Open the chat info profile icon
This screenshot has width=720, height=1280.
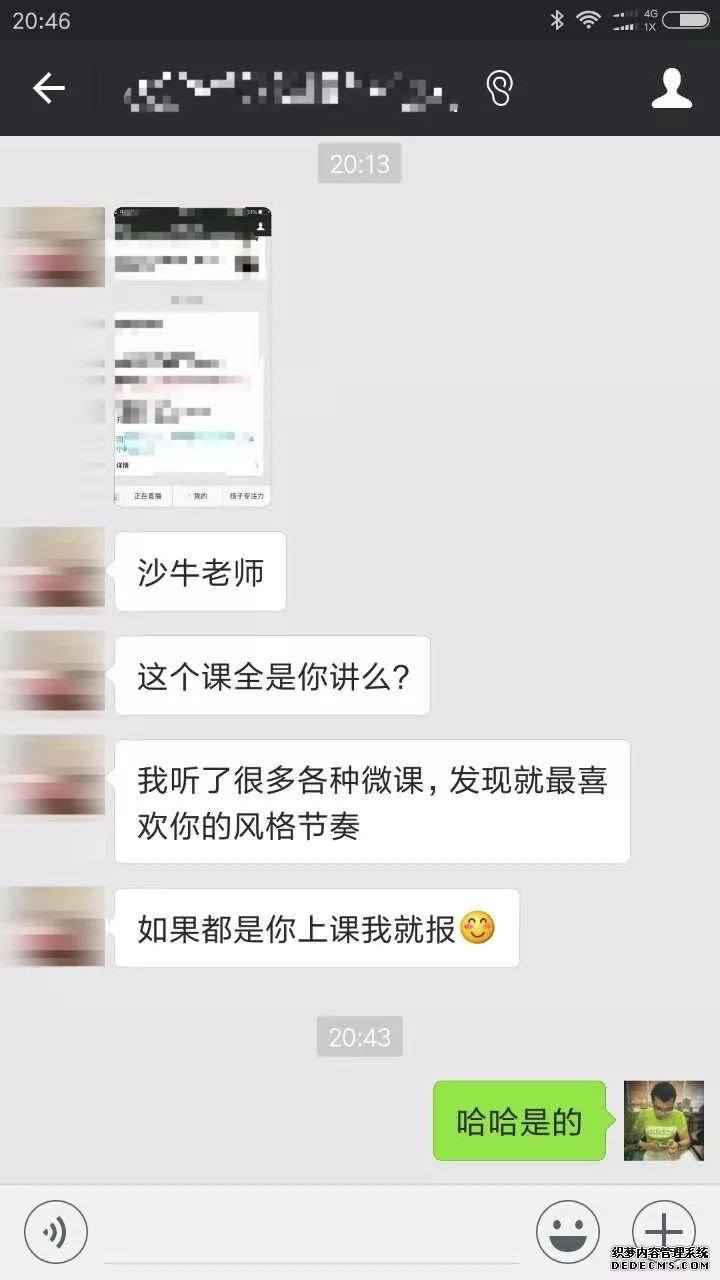(671, 89)
